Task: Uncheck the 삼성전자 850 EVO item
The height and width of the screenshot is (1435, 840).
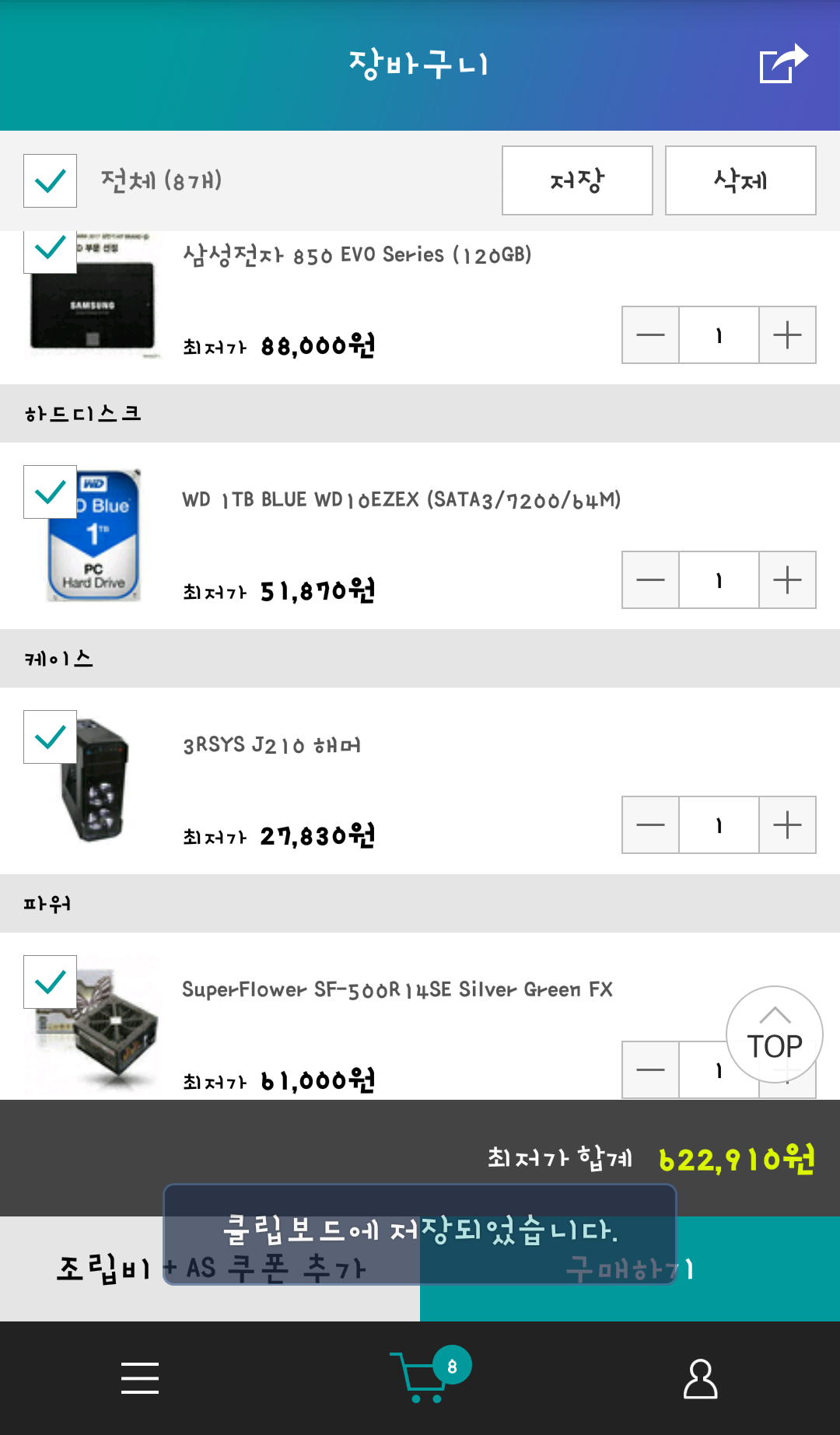Action: (50, 250)
